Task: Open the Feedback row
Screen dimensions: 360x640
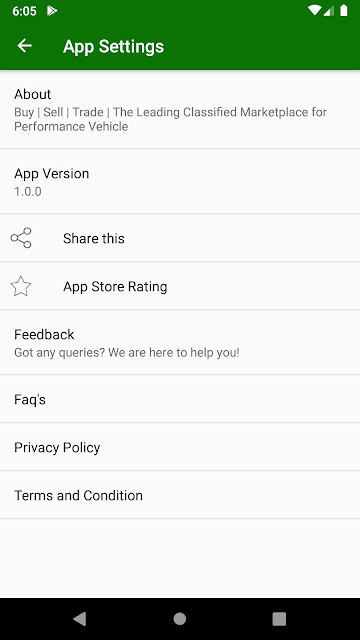Action: point(180,342)
